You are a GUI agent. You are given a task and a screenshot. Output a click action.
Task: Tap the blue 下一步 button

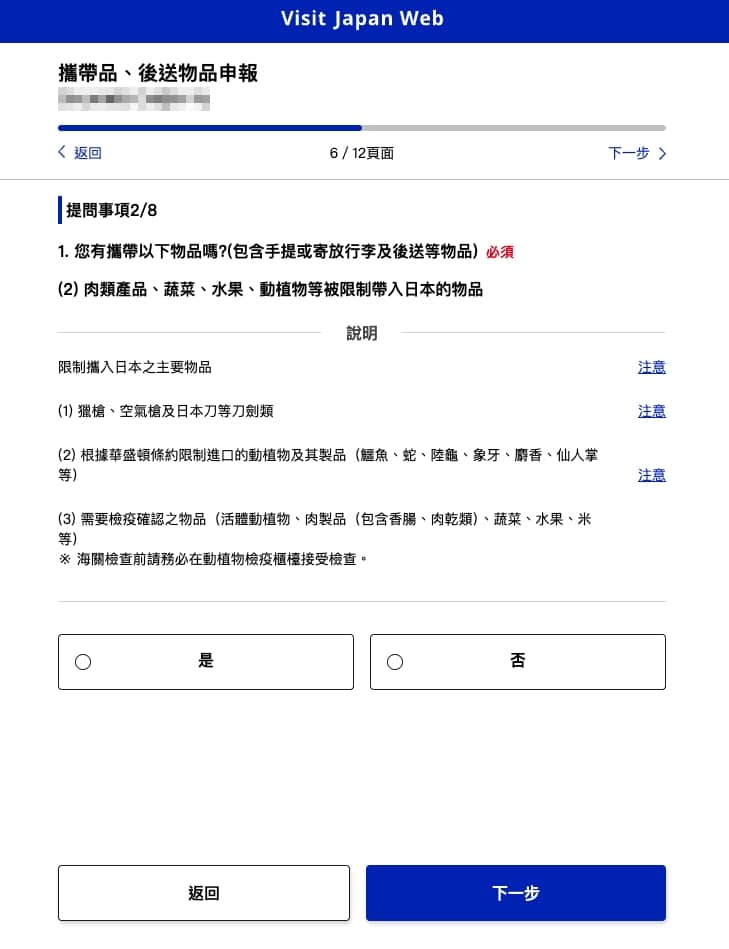(x=515, y=893)
